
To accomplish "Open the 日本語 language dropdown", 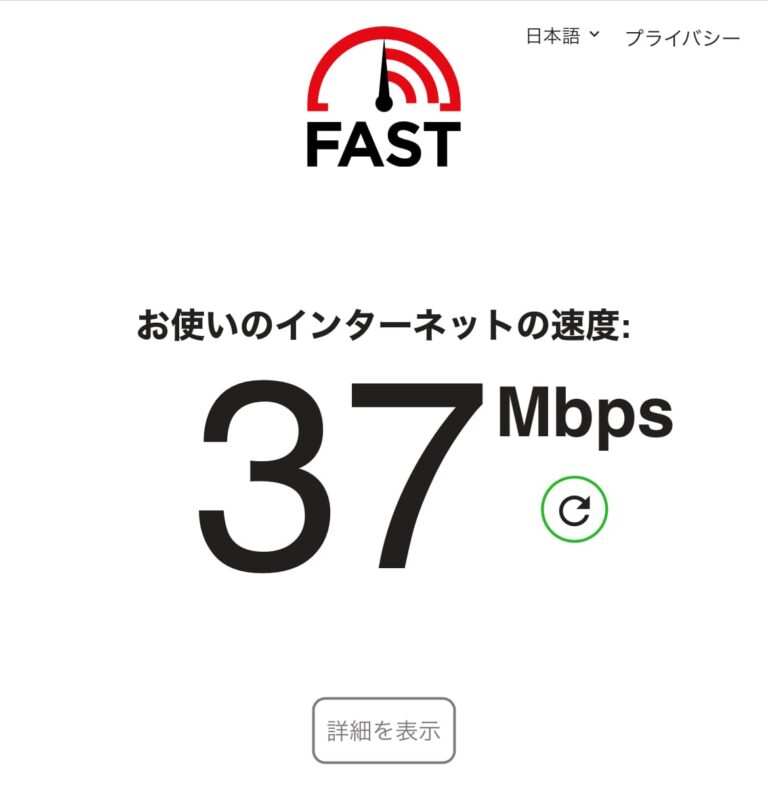I will point(562,36).
